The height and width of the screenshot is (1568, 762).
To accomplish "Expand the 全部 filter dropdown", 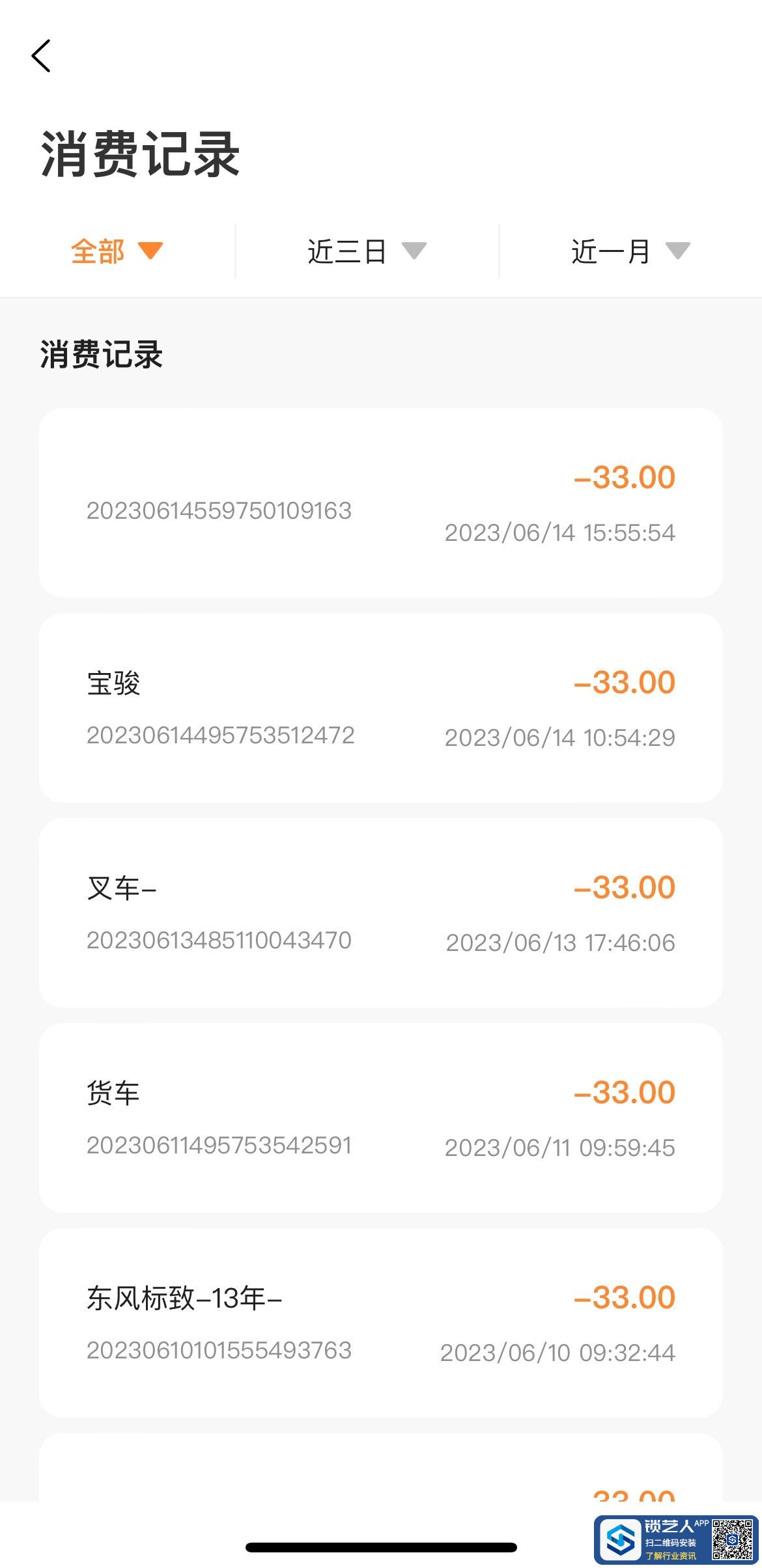I will tap(117, 251).
